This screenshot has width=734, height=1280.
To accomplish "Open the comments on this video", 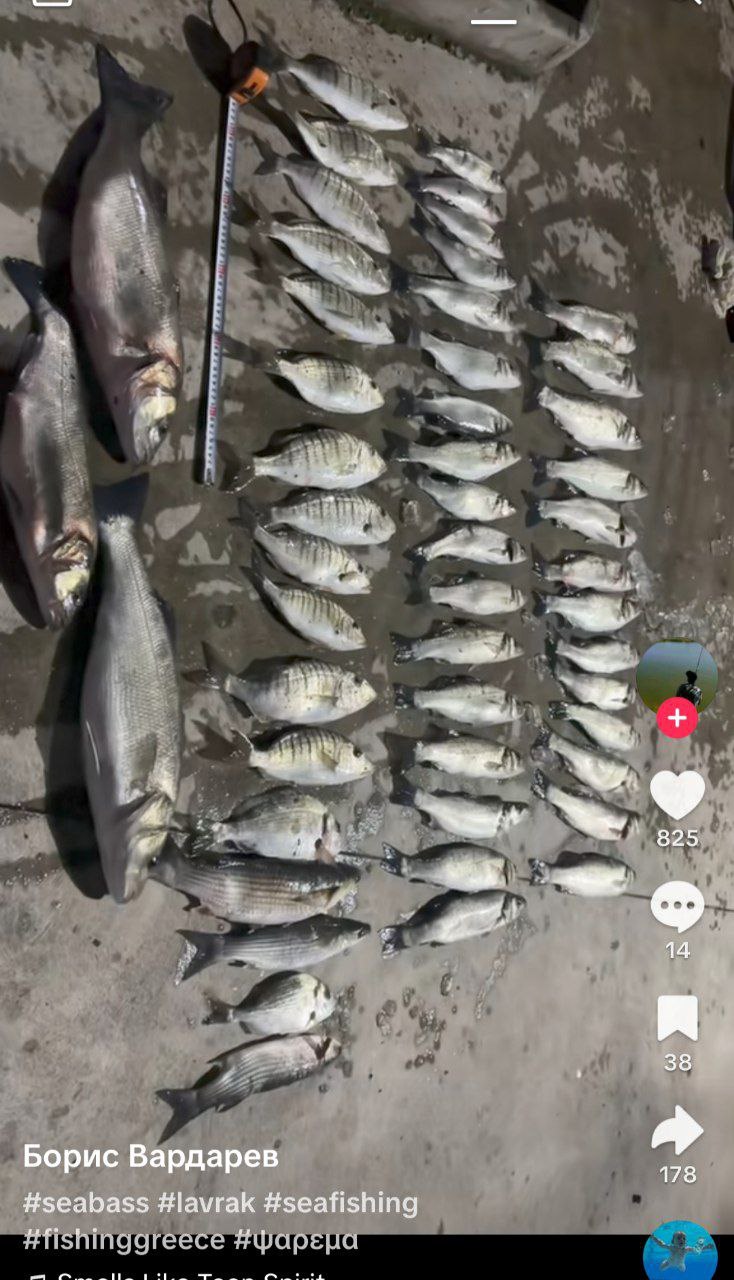I will tap(677, 907).
